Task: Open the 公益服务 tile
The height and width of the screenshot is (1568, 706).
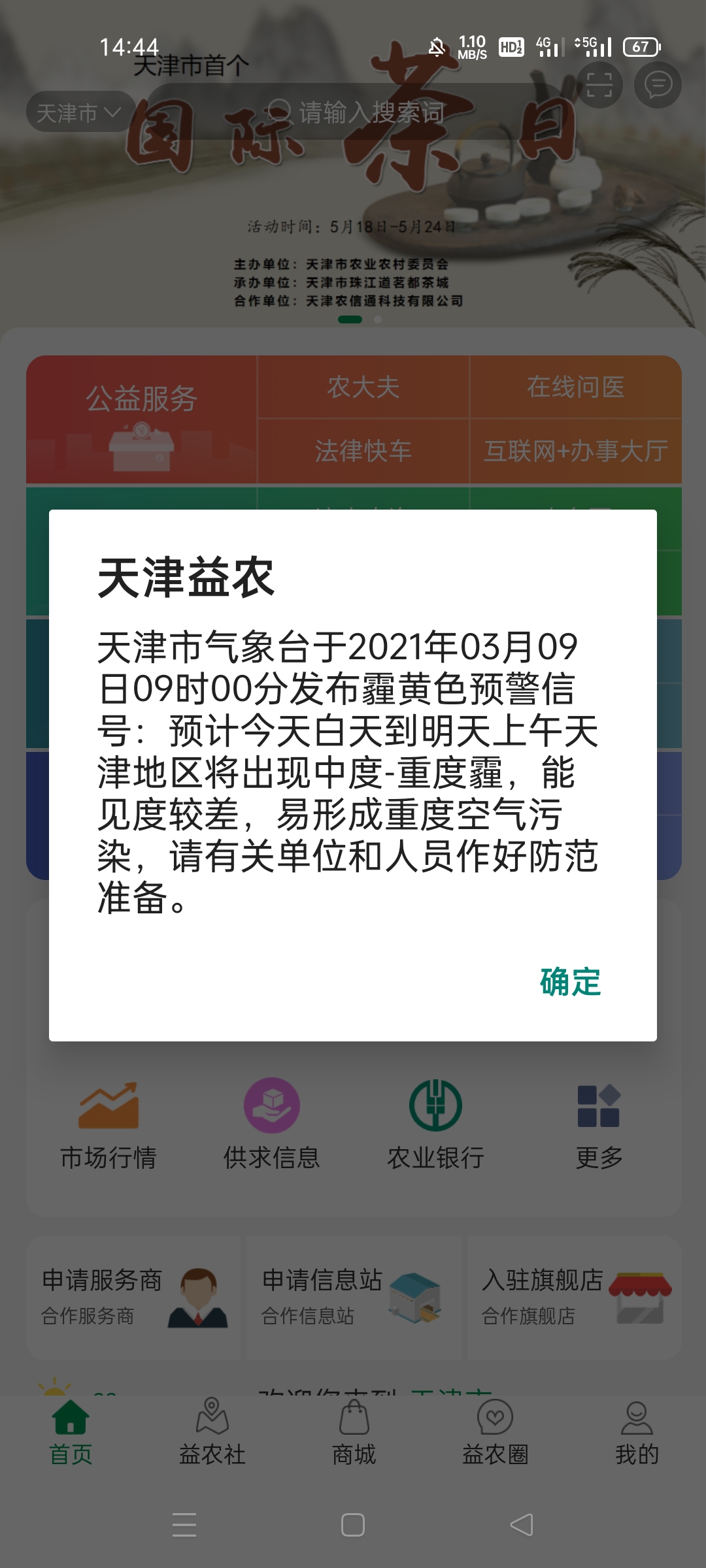Action: (x=141, y=419)
